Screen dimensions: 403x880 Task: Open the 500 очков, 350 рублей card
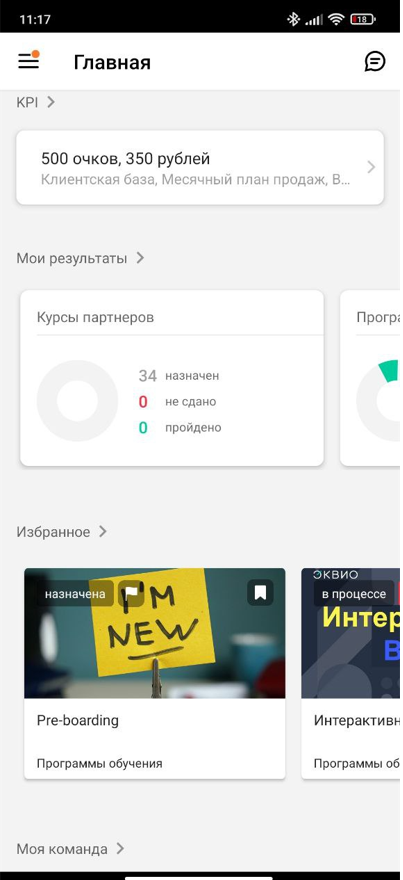pyautogui.click(x=200, y=167)
